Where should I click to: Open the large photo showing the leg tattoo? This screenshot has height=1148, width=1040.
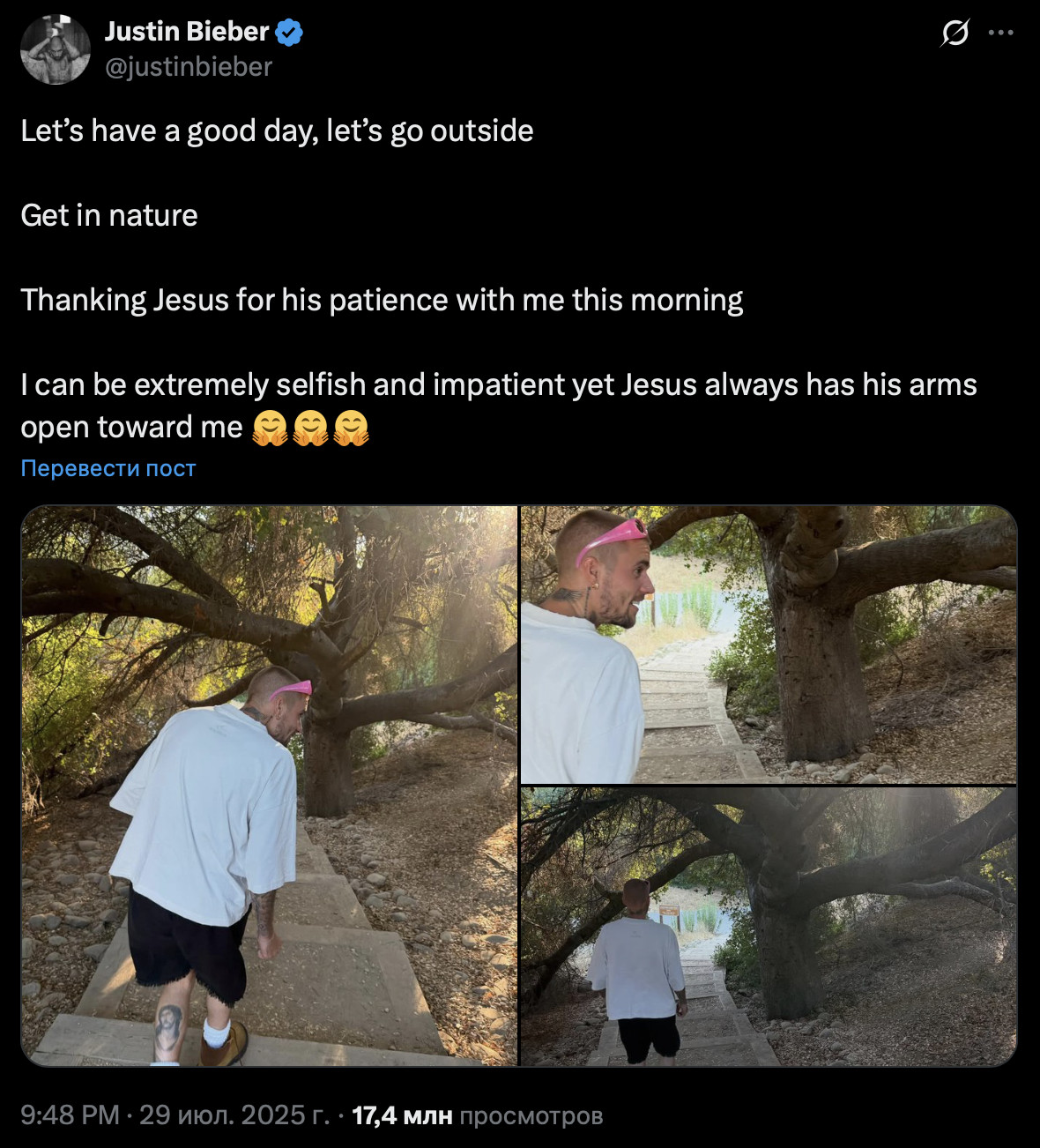(x=270, y=786)
